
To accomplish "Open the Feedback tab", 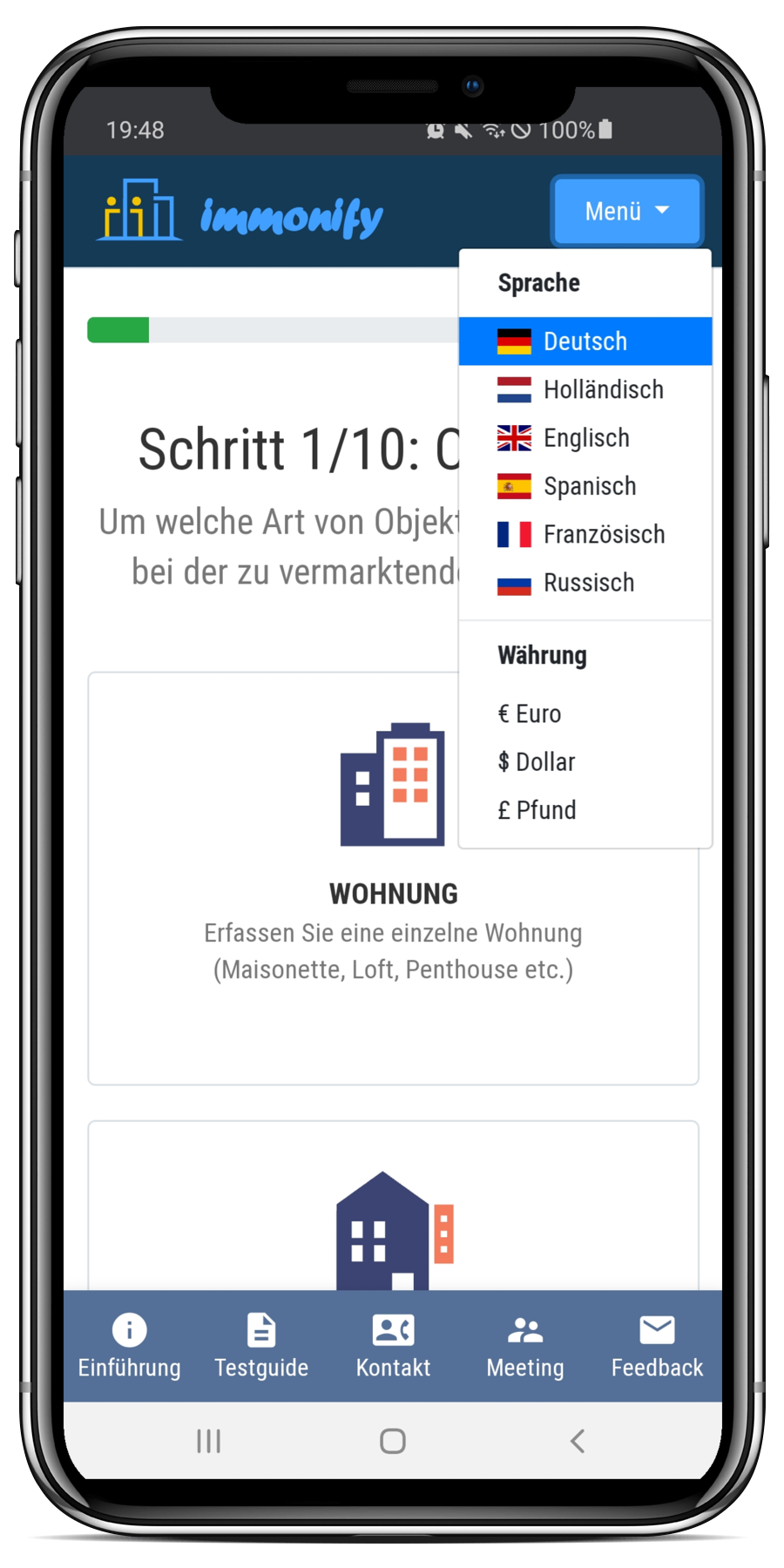I will (657, 1346).
